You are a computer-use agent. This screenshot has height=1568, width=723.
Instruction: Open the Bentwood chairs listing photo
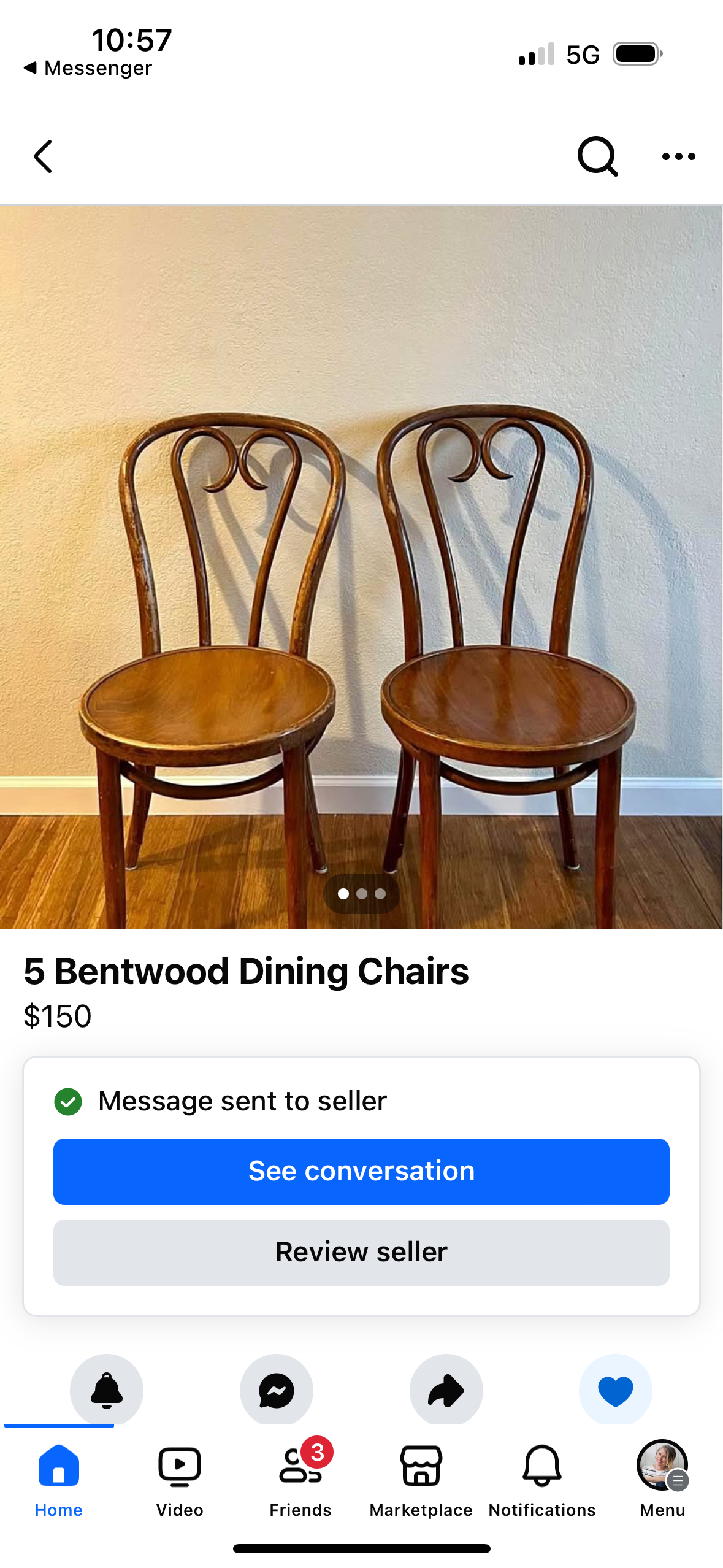[x=361, y=566]
